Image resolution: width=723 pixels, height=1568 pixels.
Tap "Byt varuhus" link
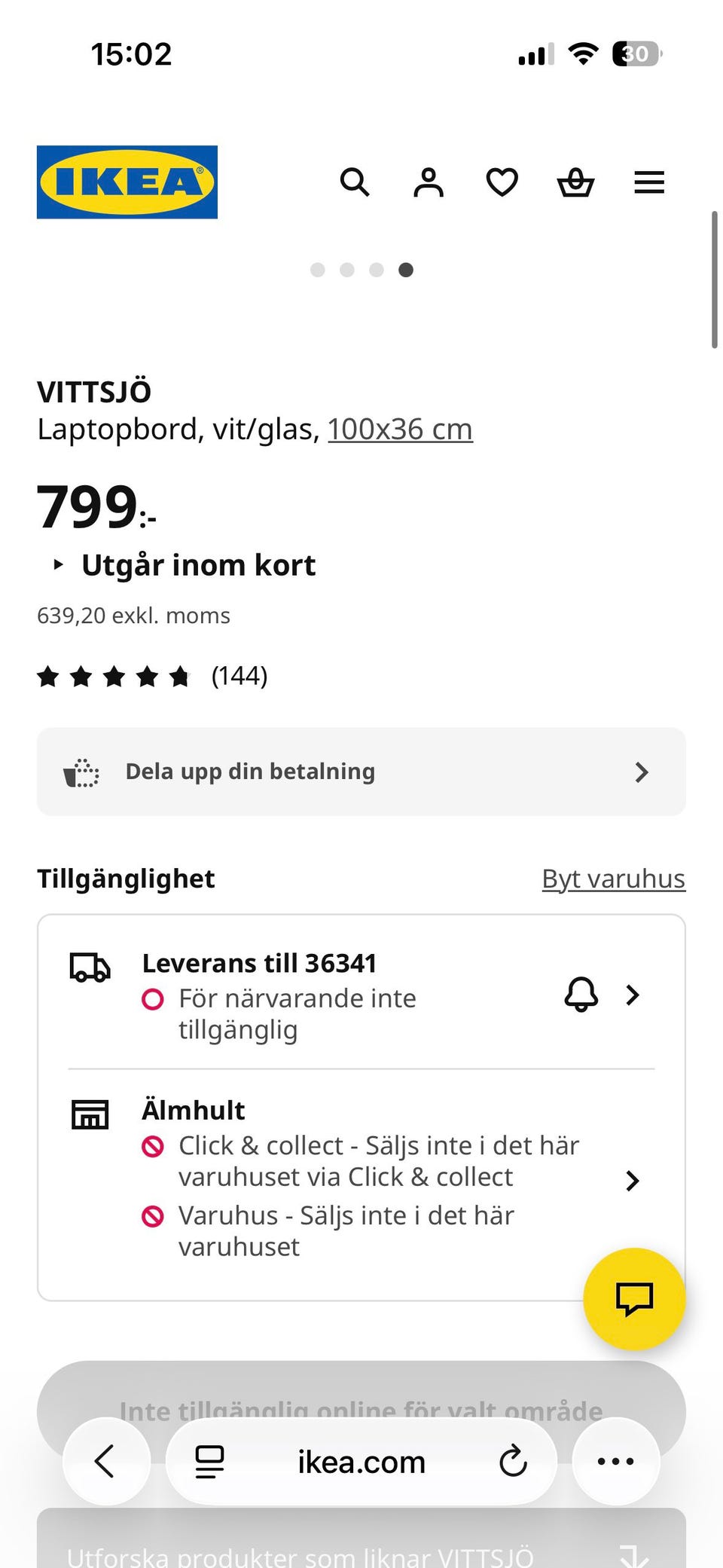(614, 879)
